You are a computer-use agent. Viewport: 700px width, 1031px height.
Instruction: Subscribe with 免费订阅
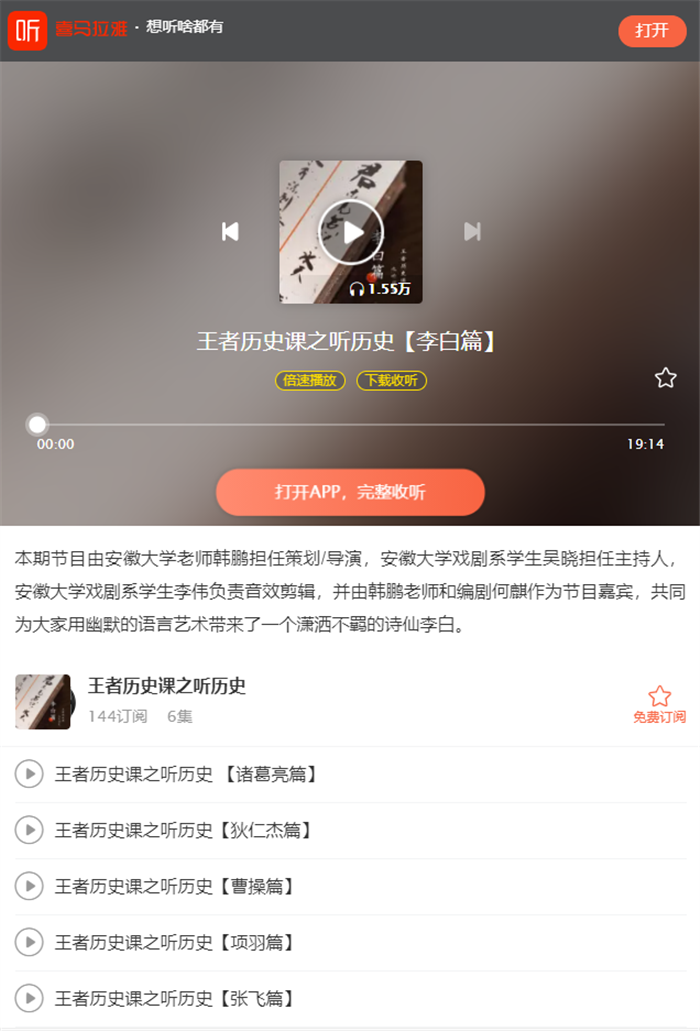(x=659, y=704)
